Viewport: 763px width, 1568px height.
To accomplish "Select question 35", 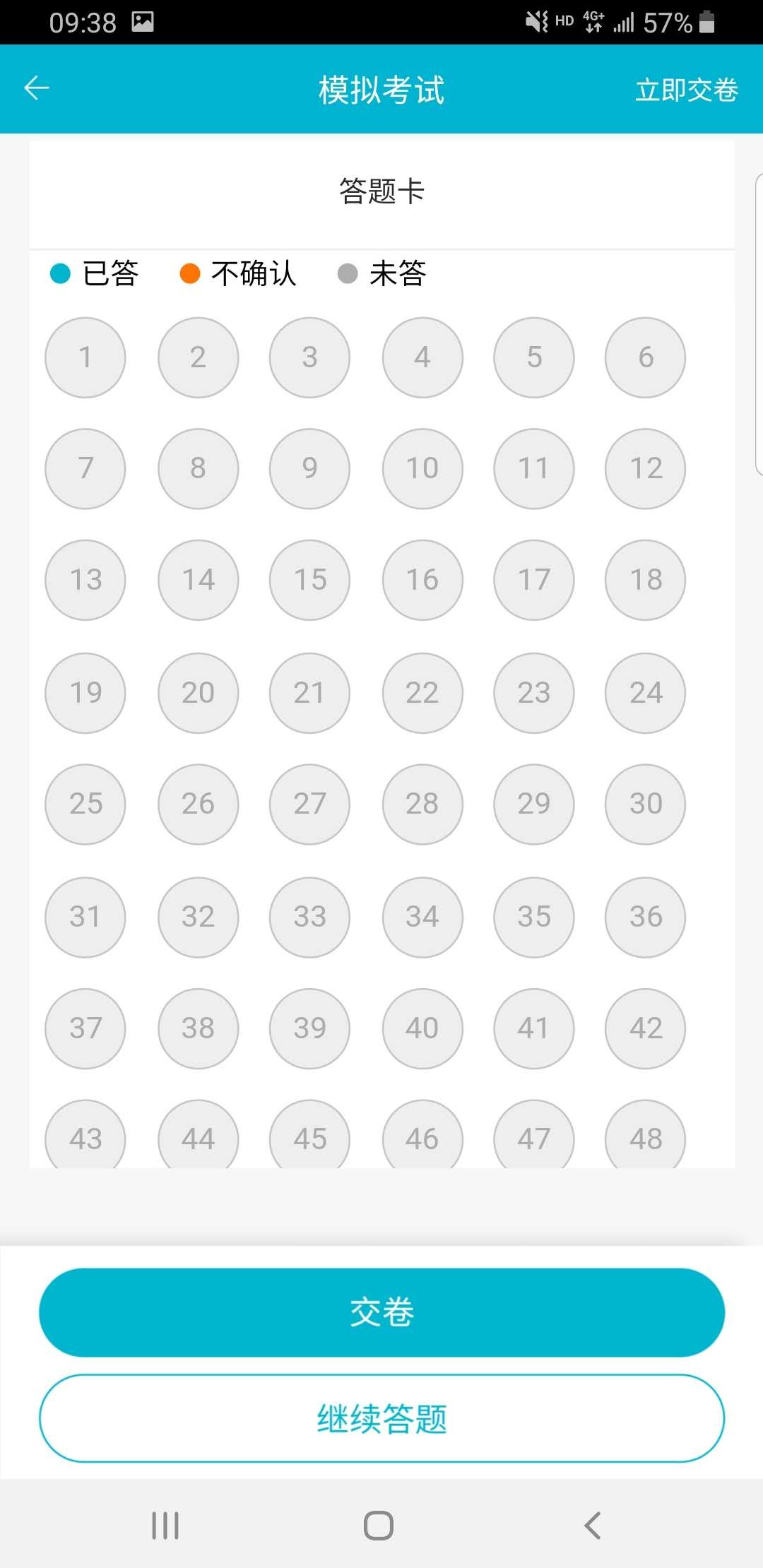I will pyautogui.click(x=533, y=917).
